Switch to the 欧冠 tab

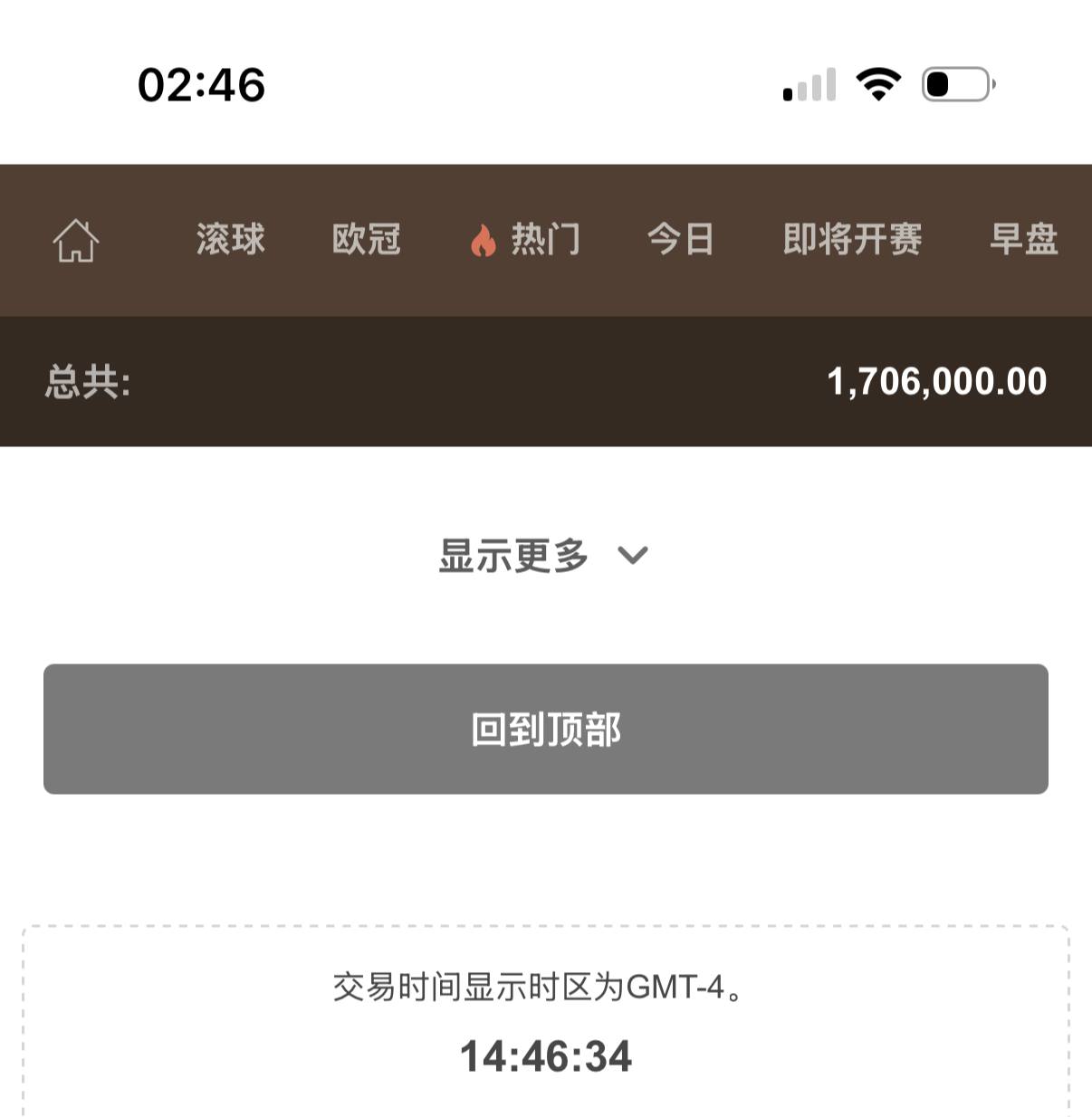click(x=366, y=240)
